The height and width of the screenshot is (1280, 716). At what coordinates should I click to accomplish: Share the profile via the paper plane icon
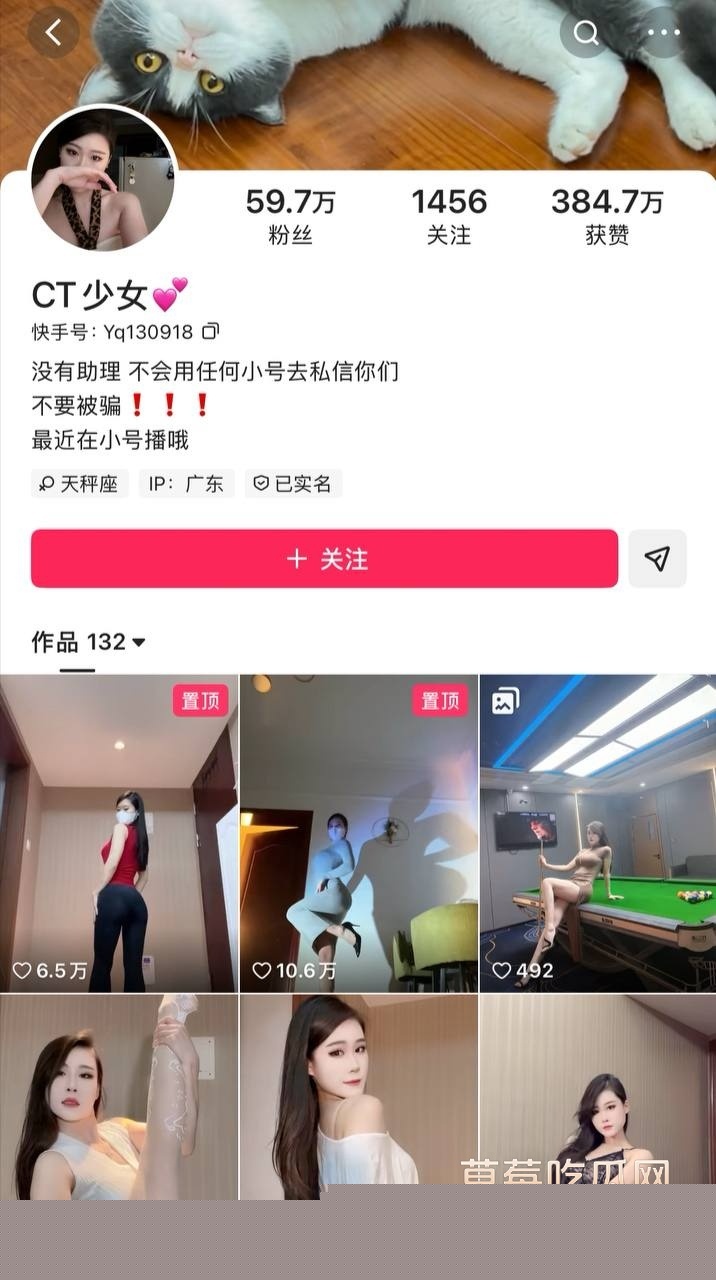[657, 558]
